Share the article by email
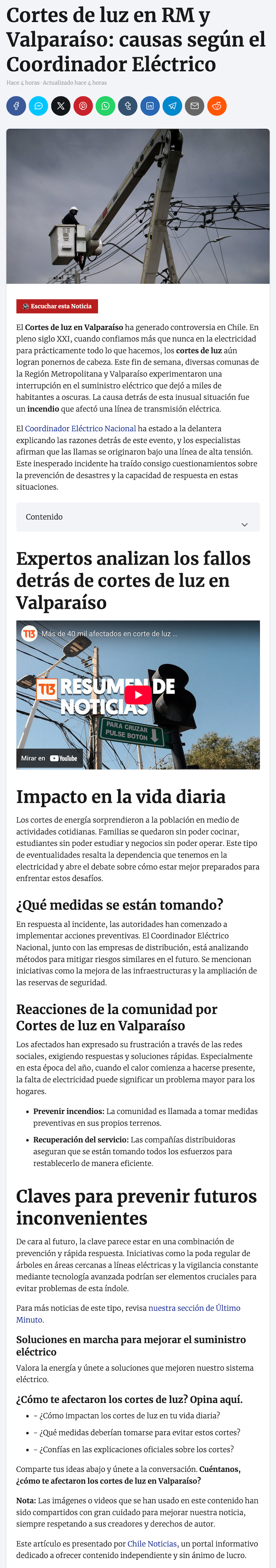Viewport: 276px width, 1568px height. click(194, 106)
